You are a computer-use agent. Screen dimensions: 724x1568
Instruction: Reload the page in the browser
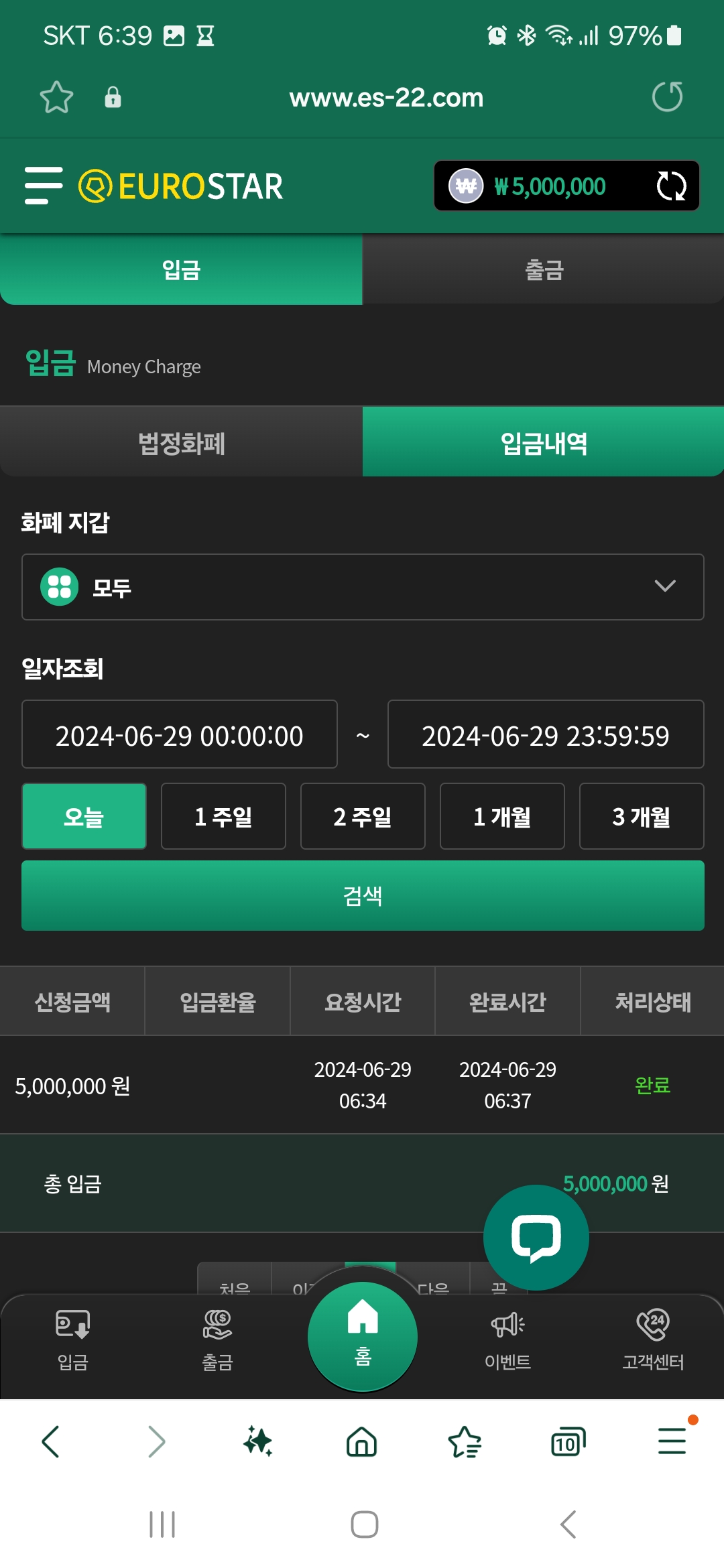tap(667, 97)
